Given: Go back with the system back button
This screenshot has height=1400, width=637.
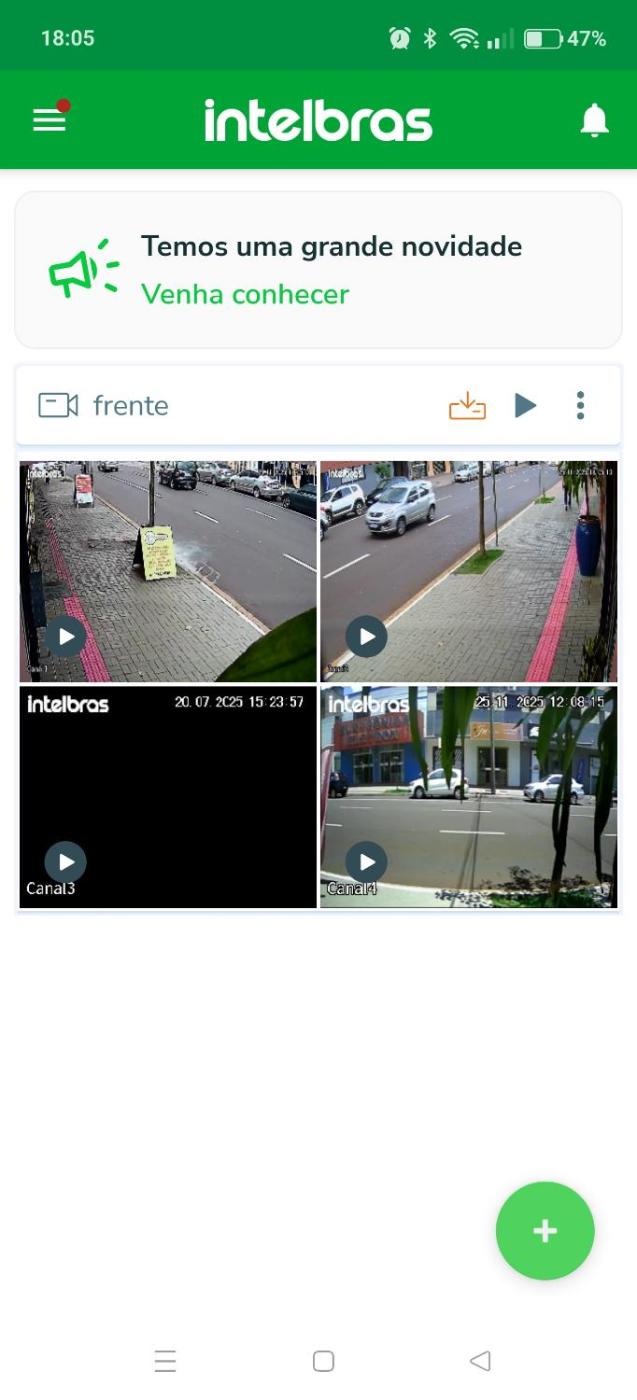Looking at the screenshot, I should (480, 1361).
